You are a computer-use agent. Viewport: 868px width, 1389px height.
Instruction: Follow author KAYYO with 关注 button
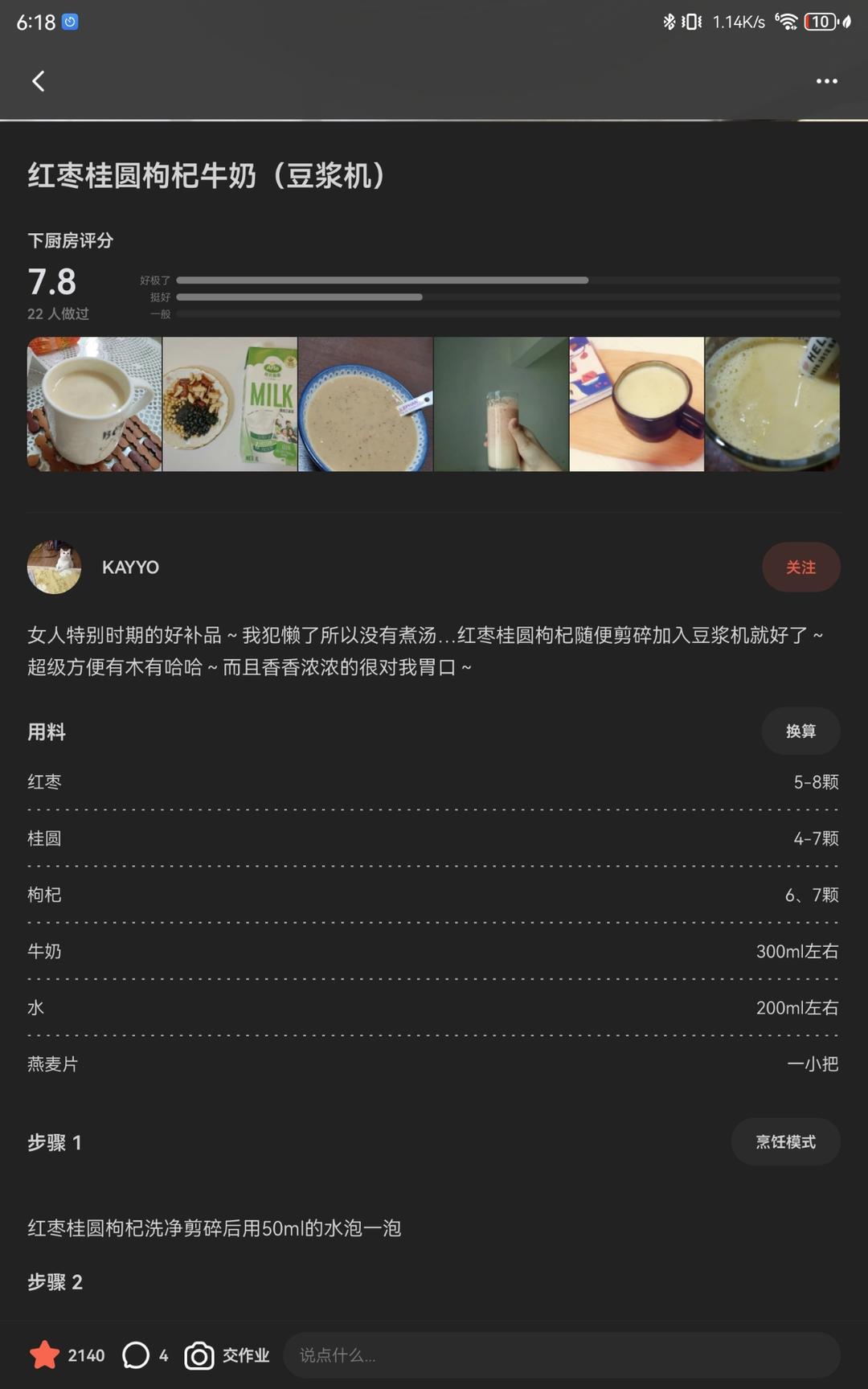click(800, 567)
